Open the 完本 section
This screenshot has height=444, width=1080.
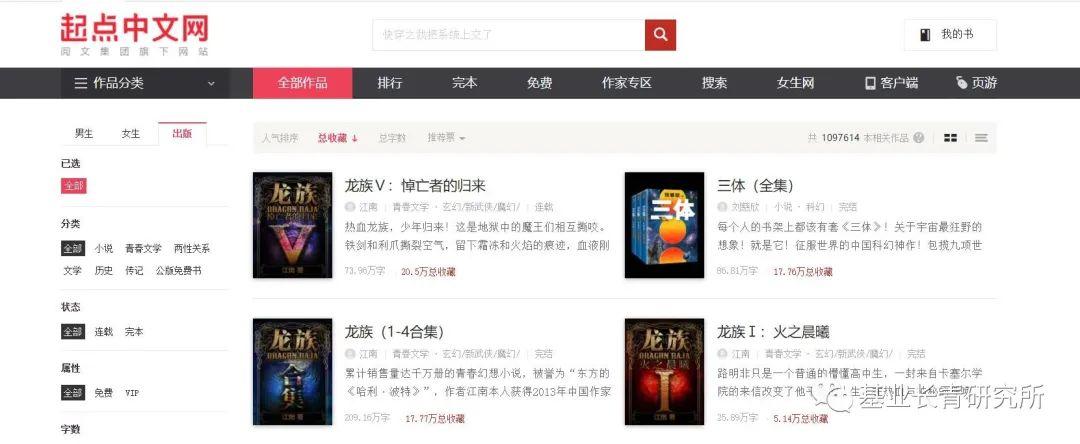pos(465,83)
